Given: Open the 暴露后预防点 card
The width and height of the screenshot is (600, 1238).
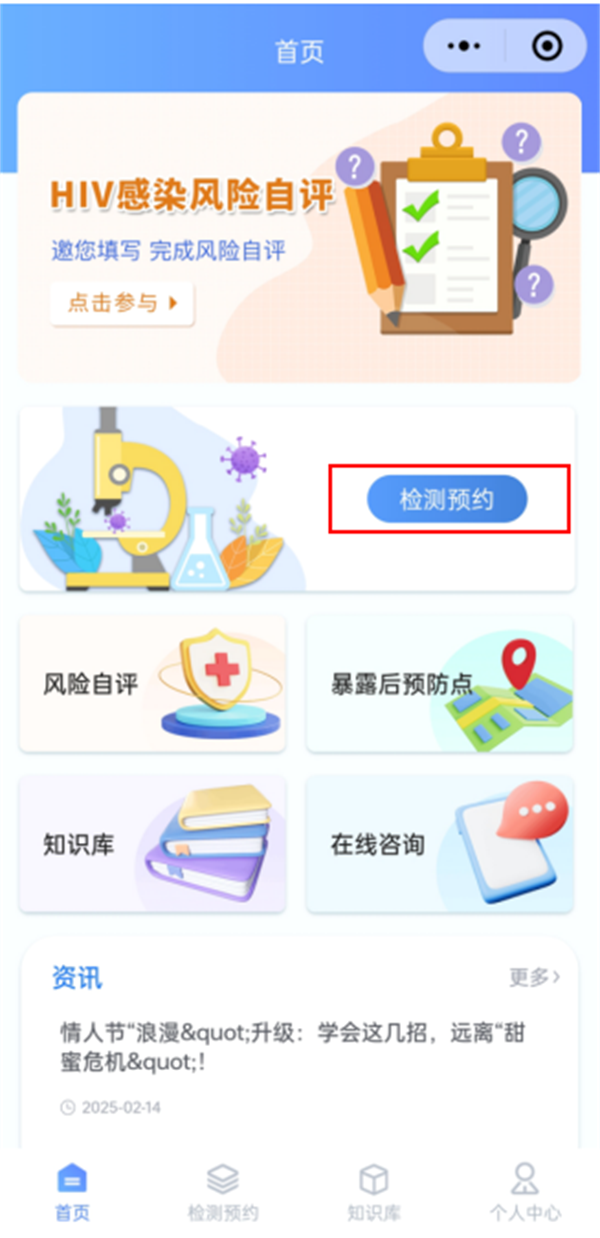Looking at the screenshot, I should point(439,684).
